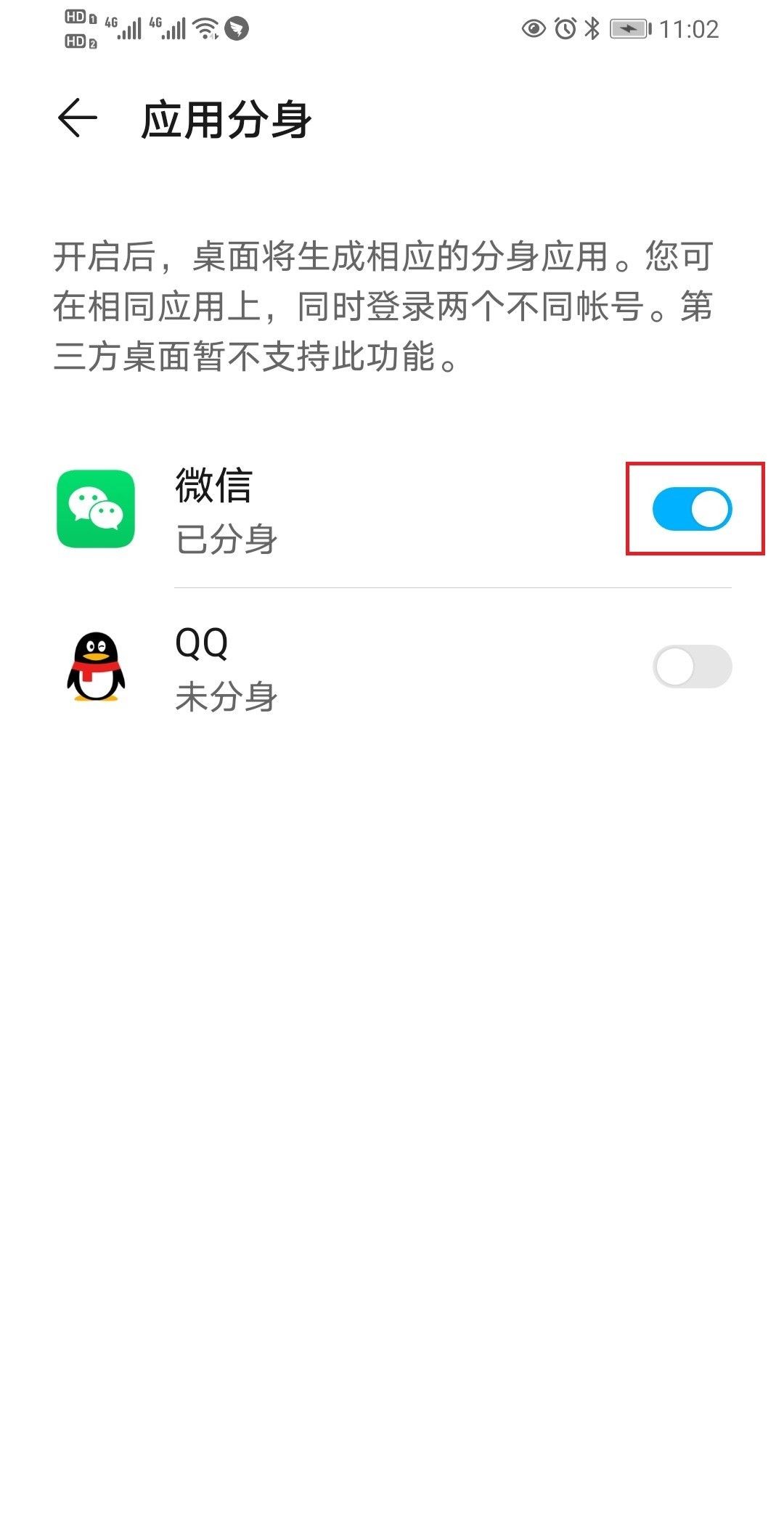
Task: Select the QQ list entry labeled 未分身
Action: pos(226,698)
